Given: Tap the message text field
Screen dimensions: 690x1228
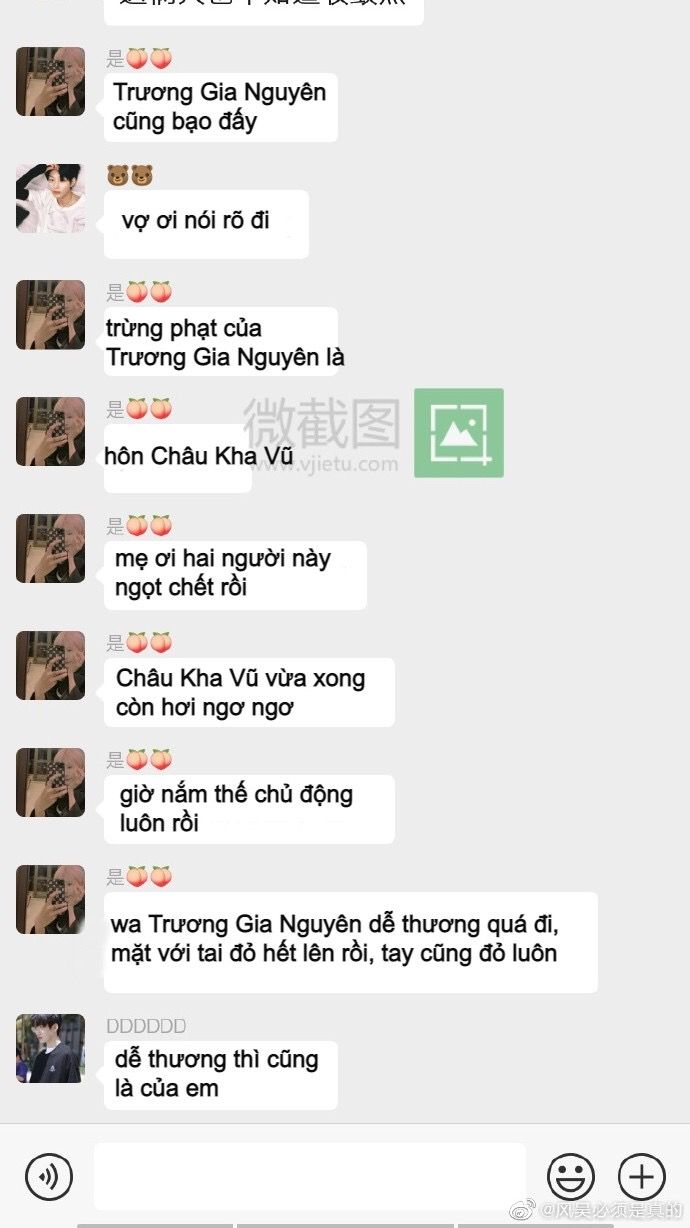Looking at the screenshot, I should tap(310, 1176).
